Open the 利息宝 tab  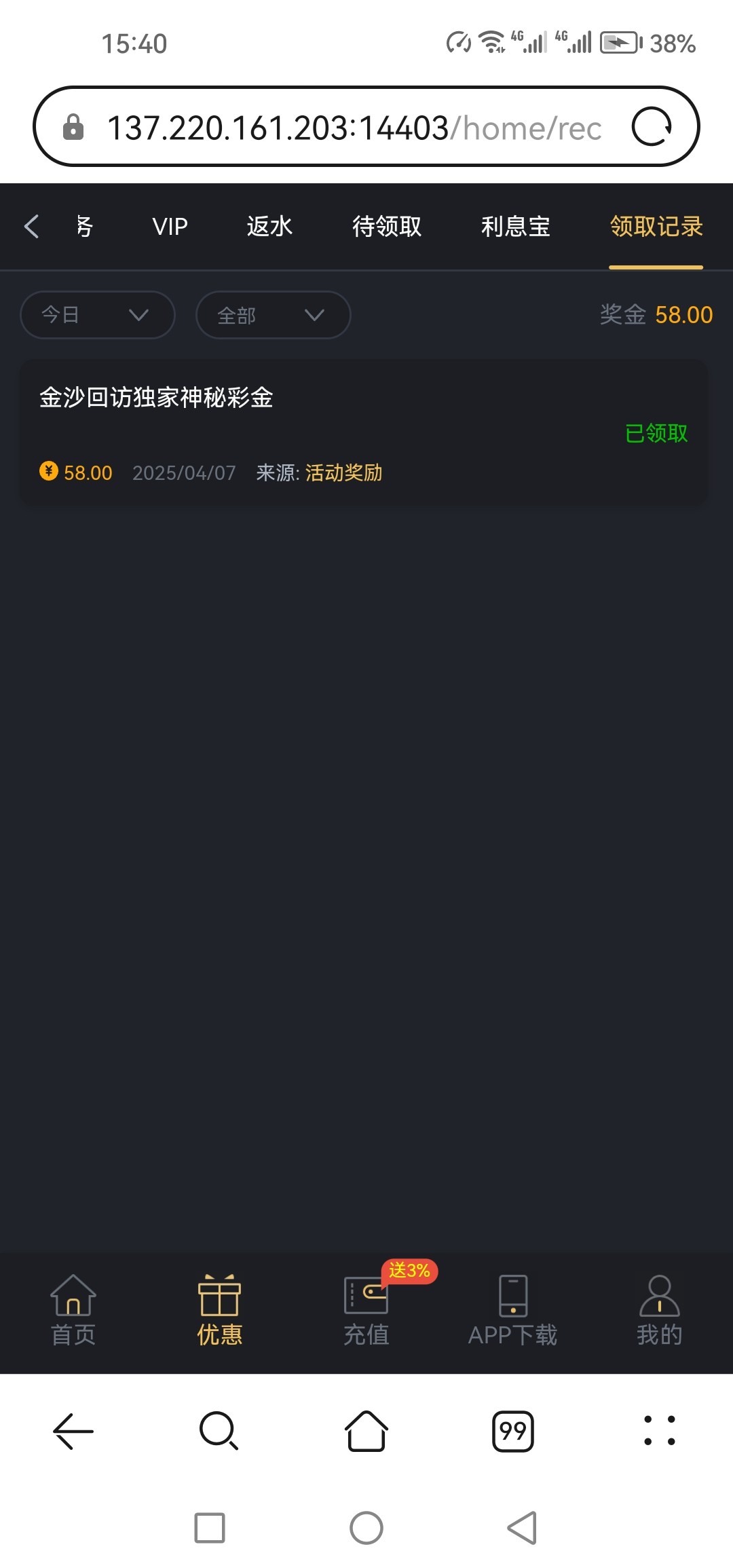(x=515, y=226)
